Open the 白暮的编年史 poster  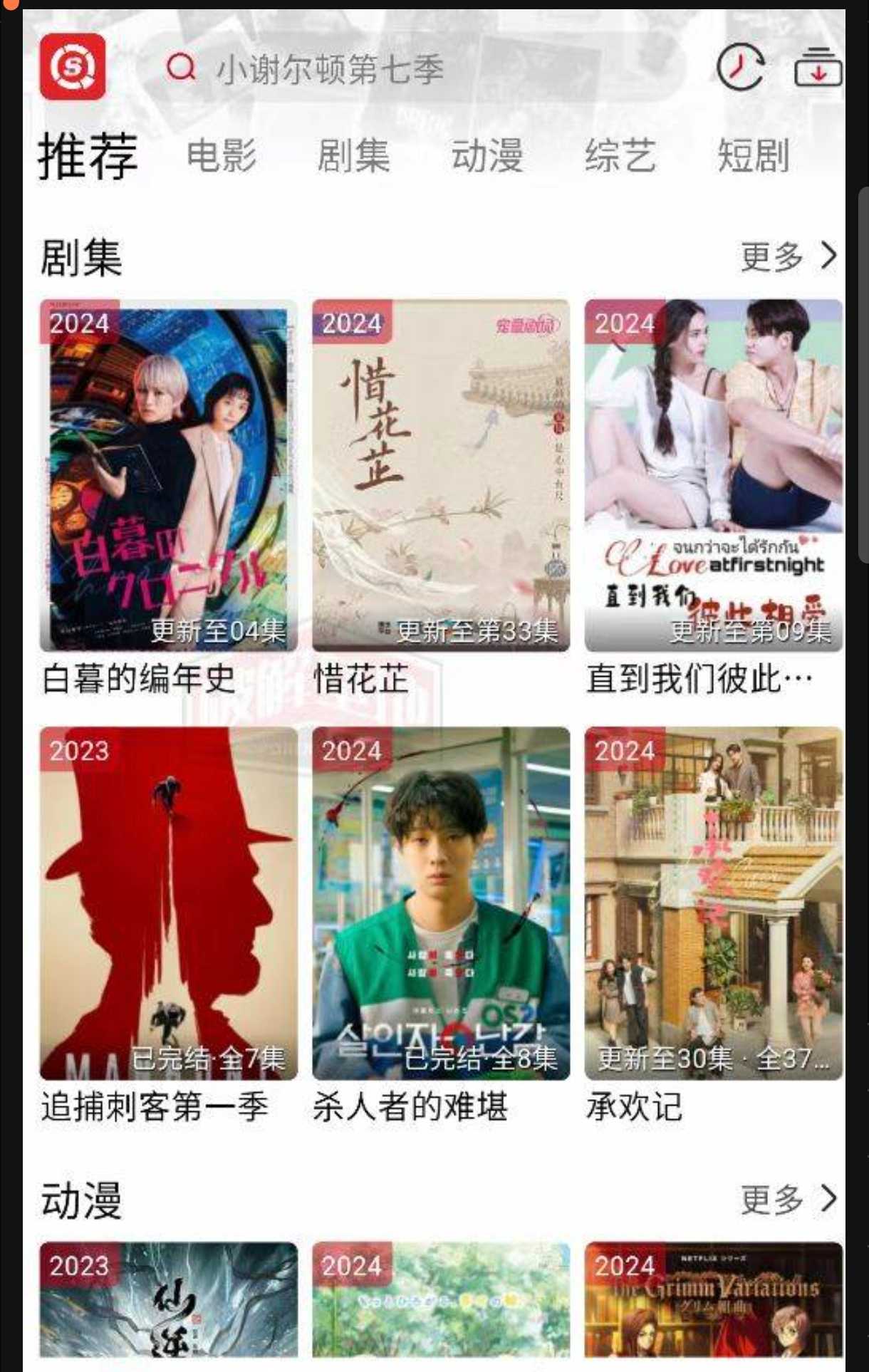point(168,475)
